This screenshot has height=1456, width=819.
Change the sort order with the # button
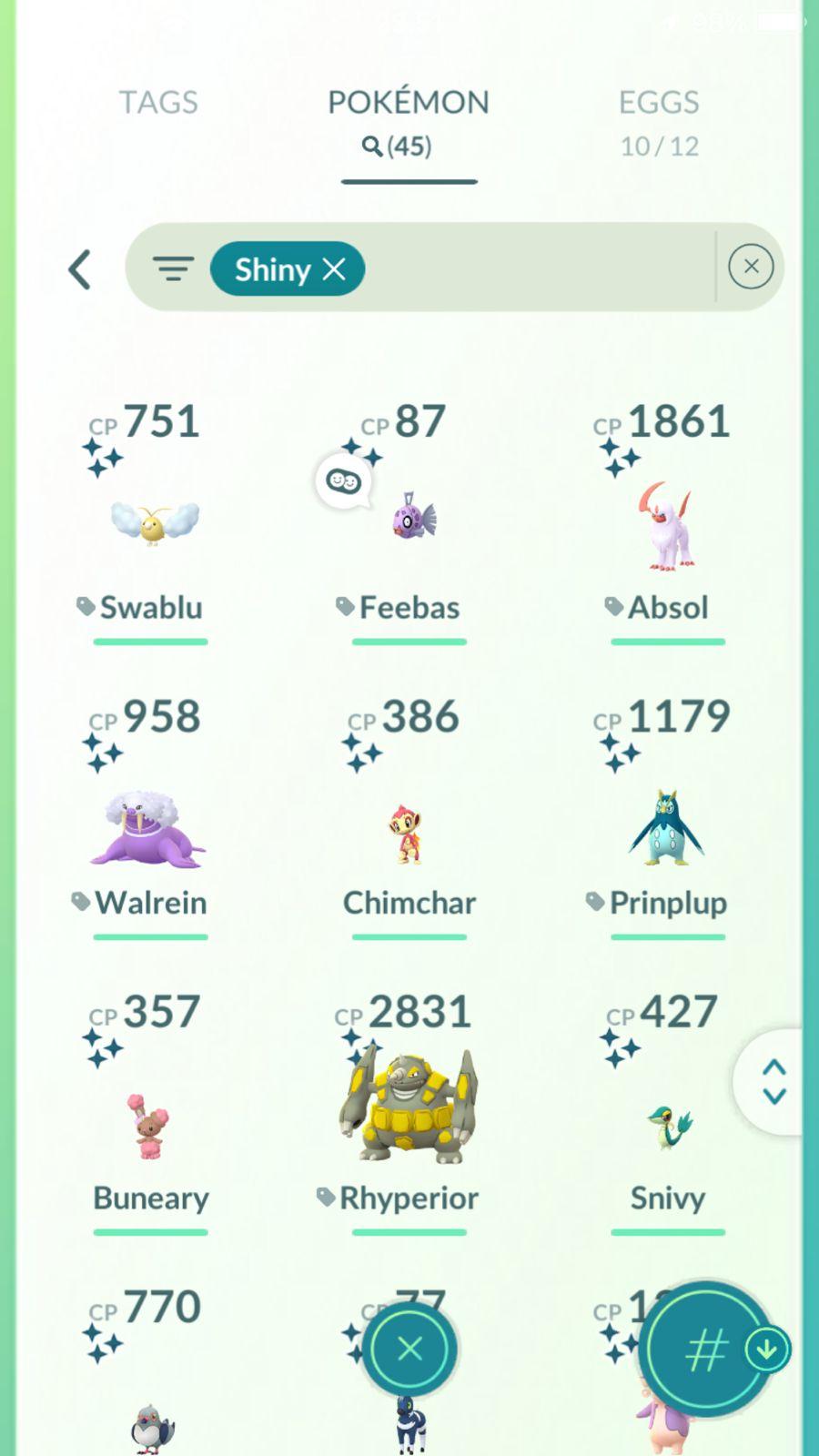(x=707, y=1350)
